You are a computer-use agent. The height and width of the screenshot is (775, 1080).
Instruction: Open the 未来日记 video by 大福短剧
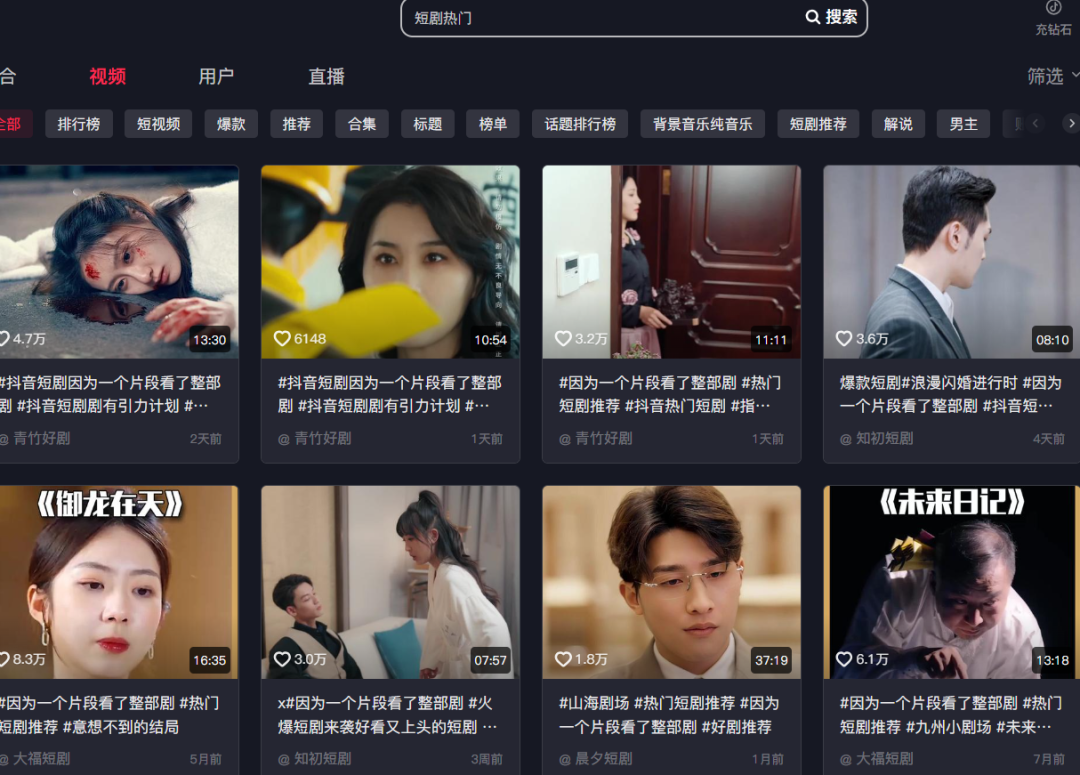[x=951, y=582]
